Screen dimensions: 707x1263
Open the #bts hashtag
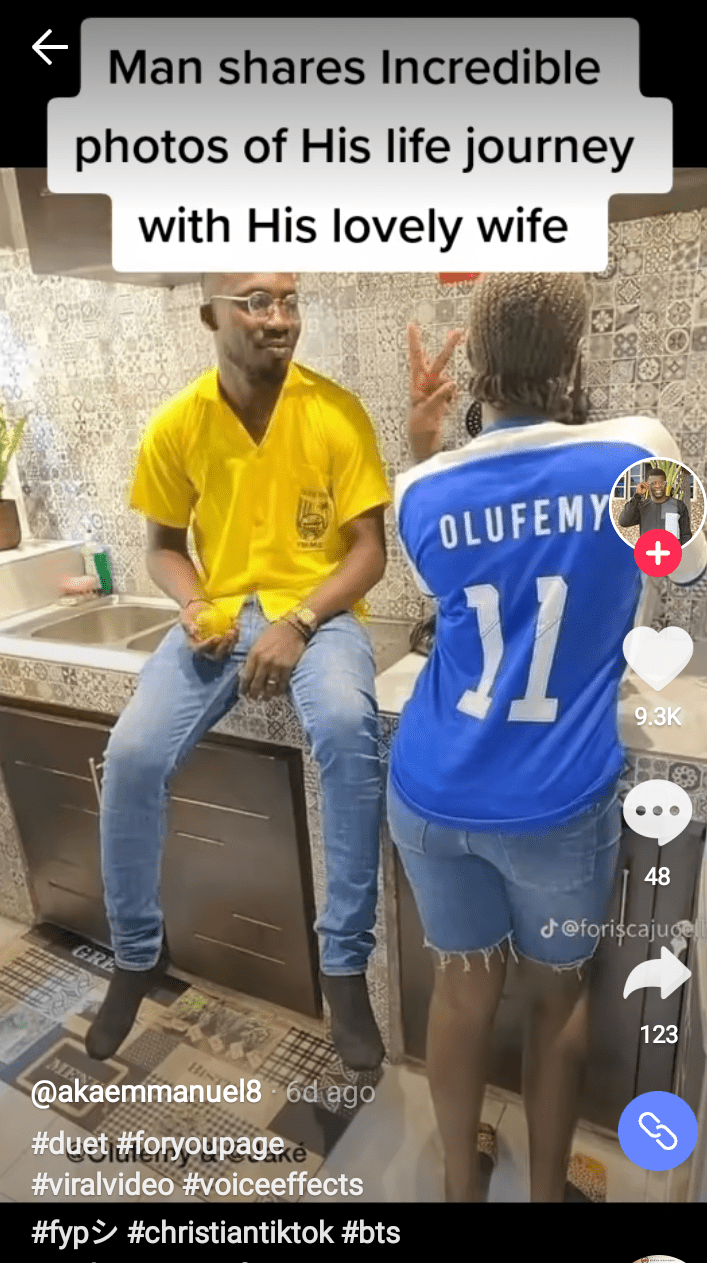click(371, 1232)
